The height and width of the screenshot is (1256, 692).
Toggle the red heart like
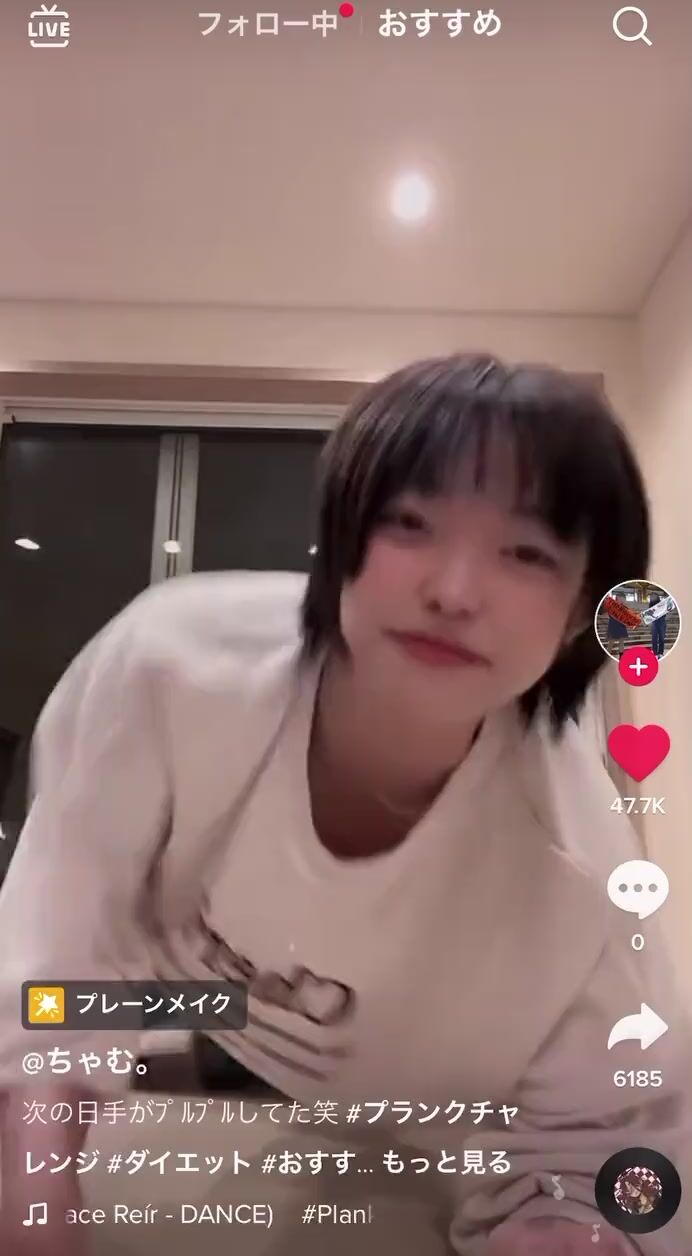pyautogui.click(x=638, y=753)
